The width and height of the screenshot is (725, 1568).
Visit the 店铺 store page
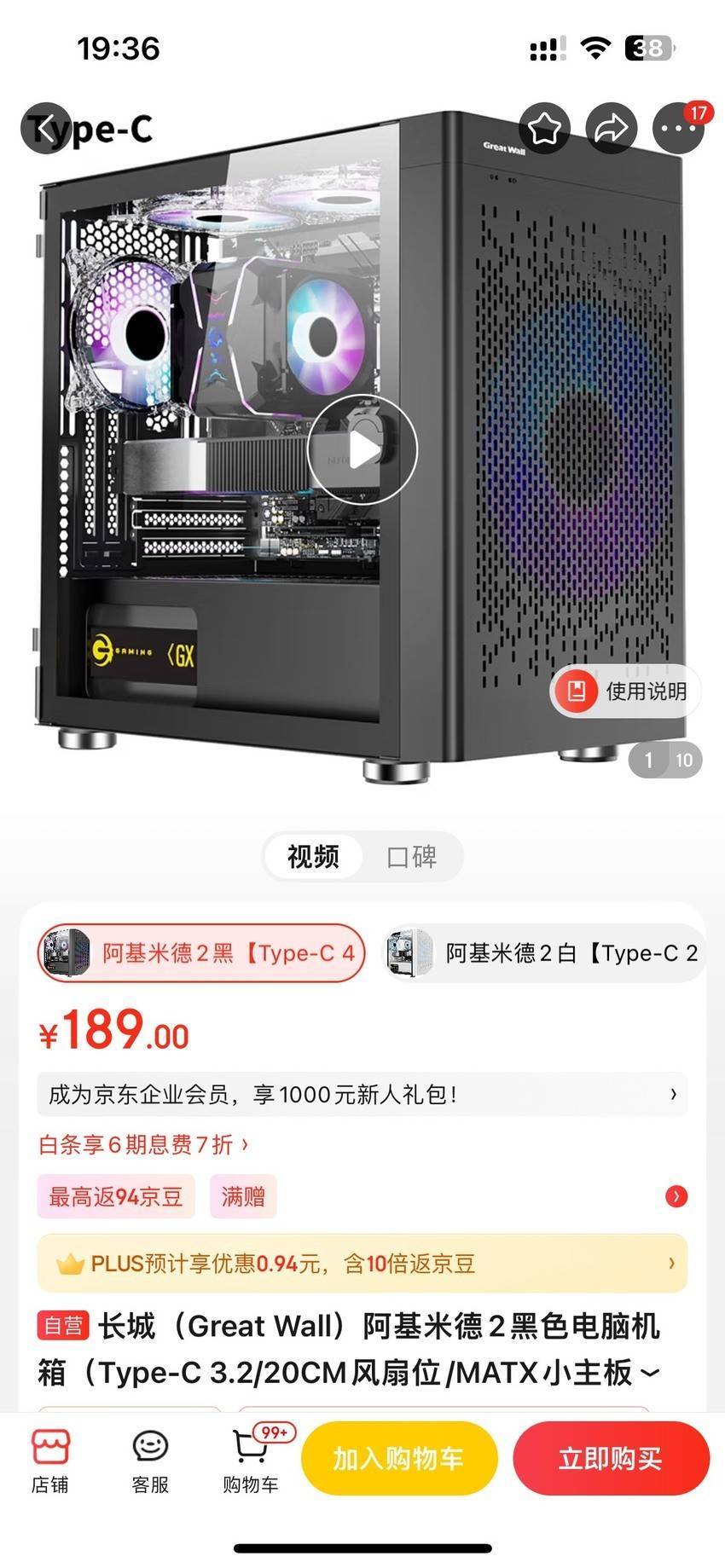point(50,1461)
